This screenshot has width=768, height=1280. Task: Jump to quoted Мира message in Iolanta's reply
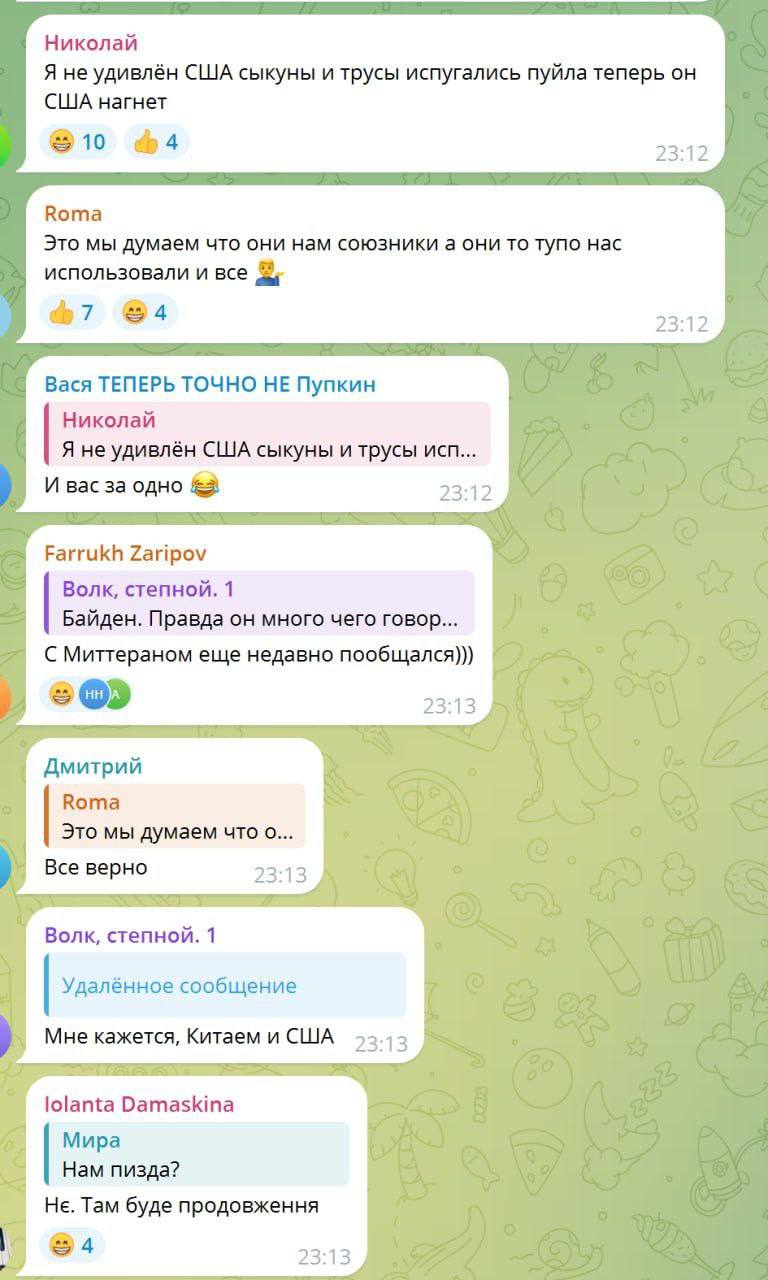coord(196,1154)
